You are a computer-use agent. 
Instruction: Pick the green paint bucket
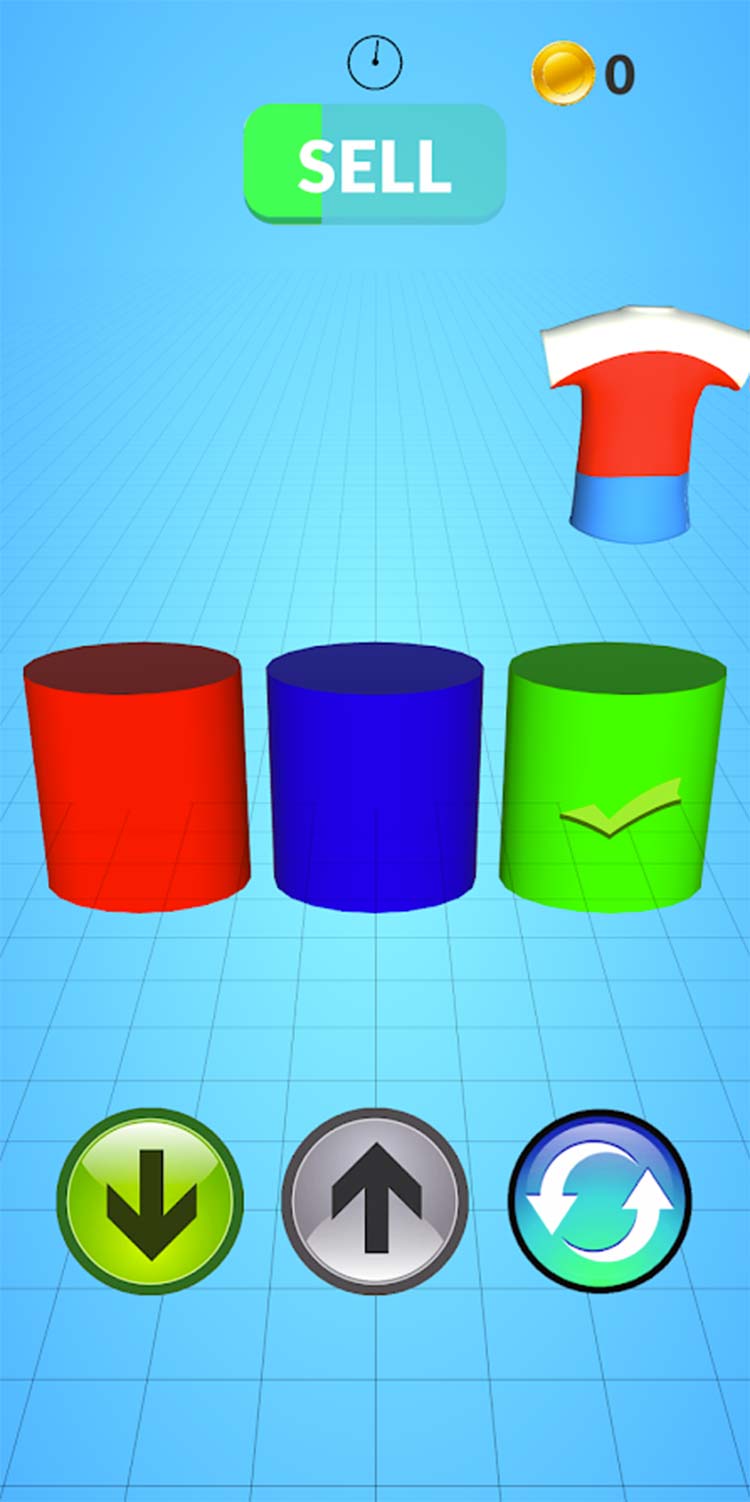tap(612, 778)
